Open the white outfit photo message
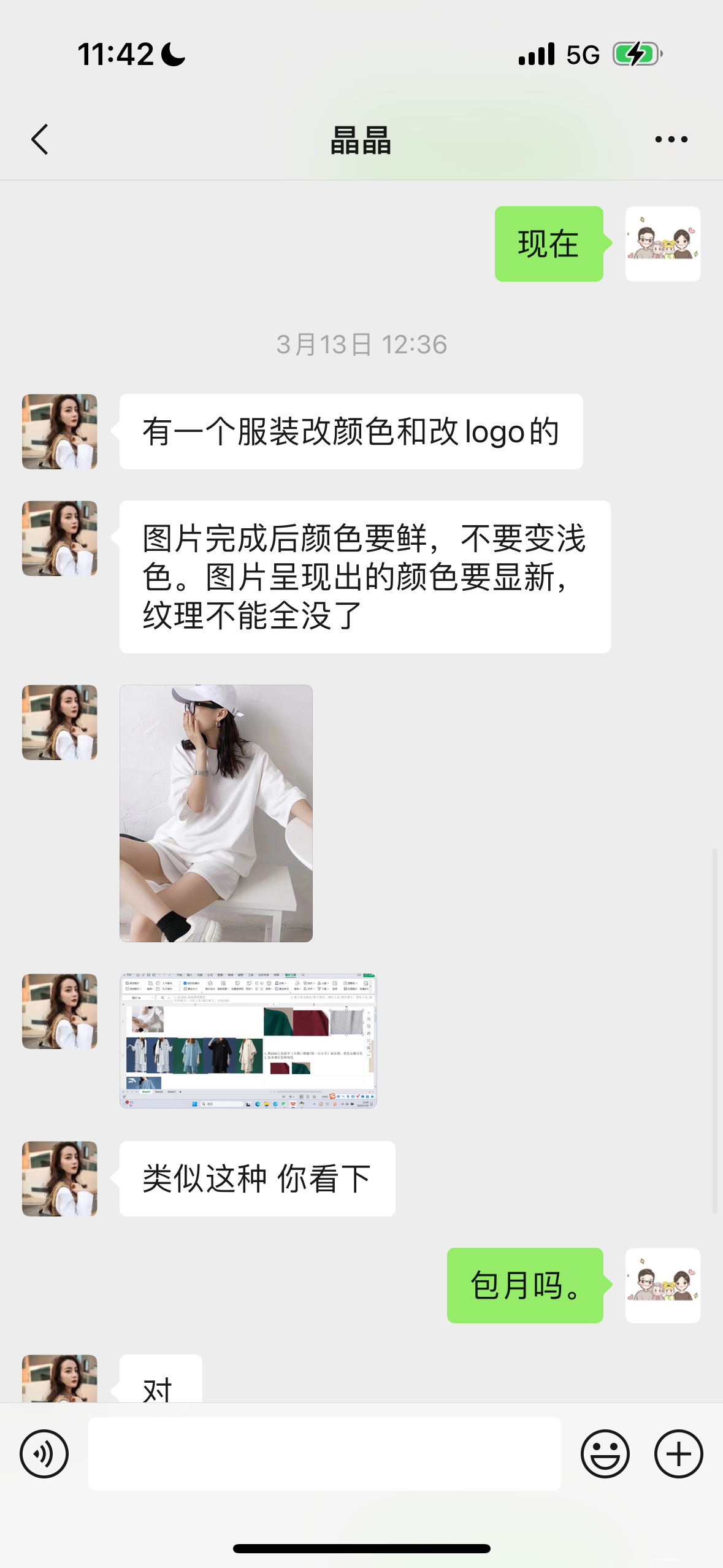Image resolution: width=723 pixels, height=1568 pixels. [216, 813]
